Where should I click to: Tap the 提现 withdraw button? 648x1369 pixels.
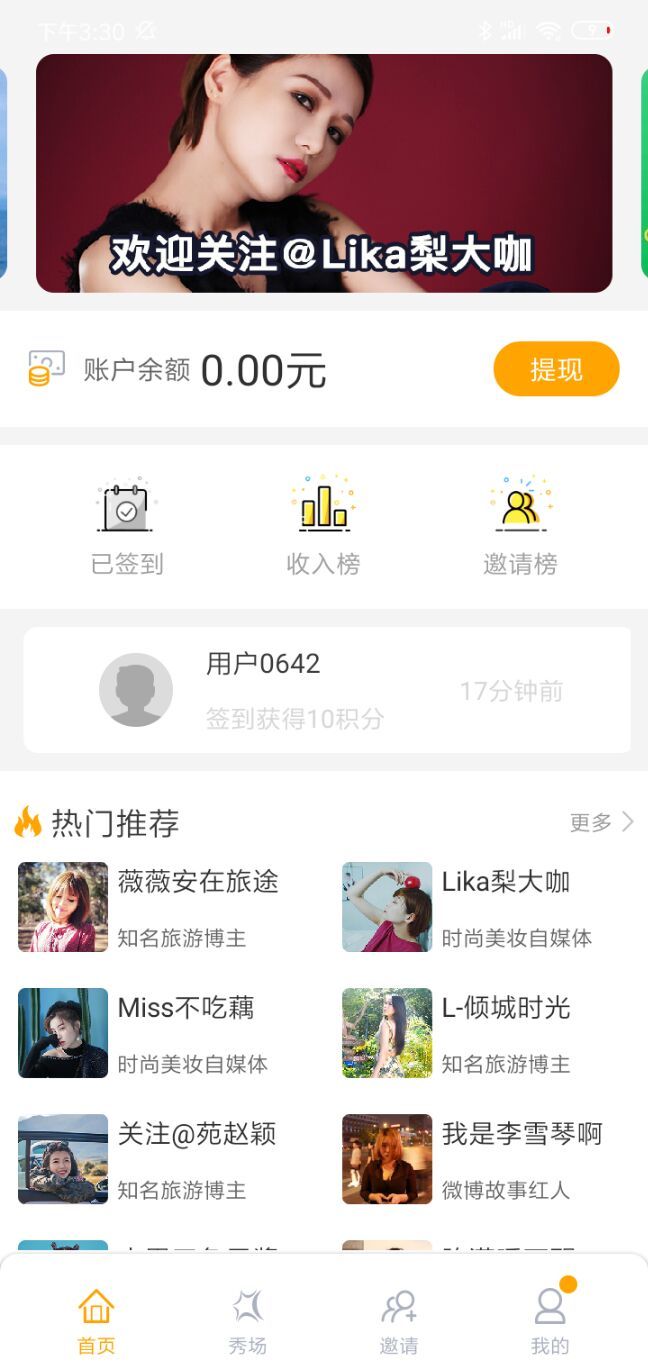(556, 369)
